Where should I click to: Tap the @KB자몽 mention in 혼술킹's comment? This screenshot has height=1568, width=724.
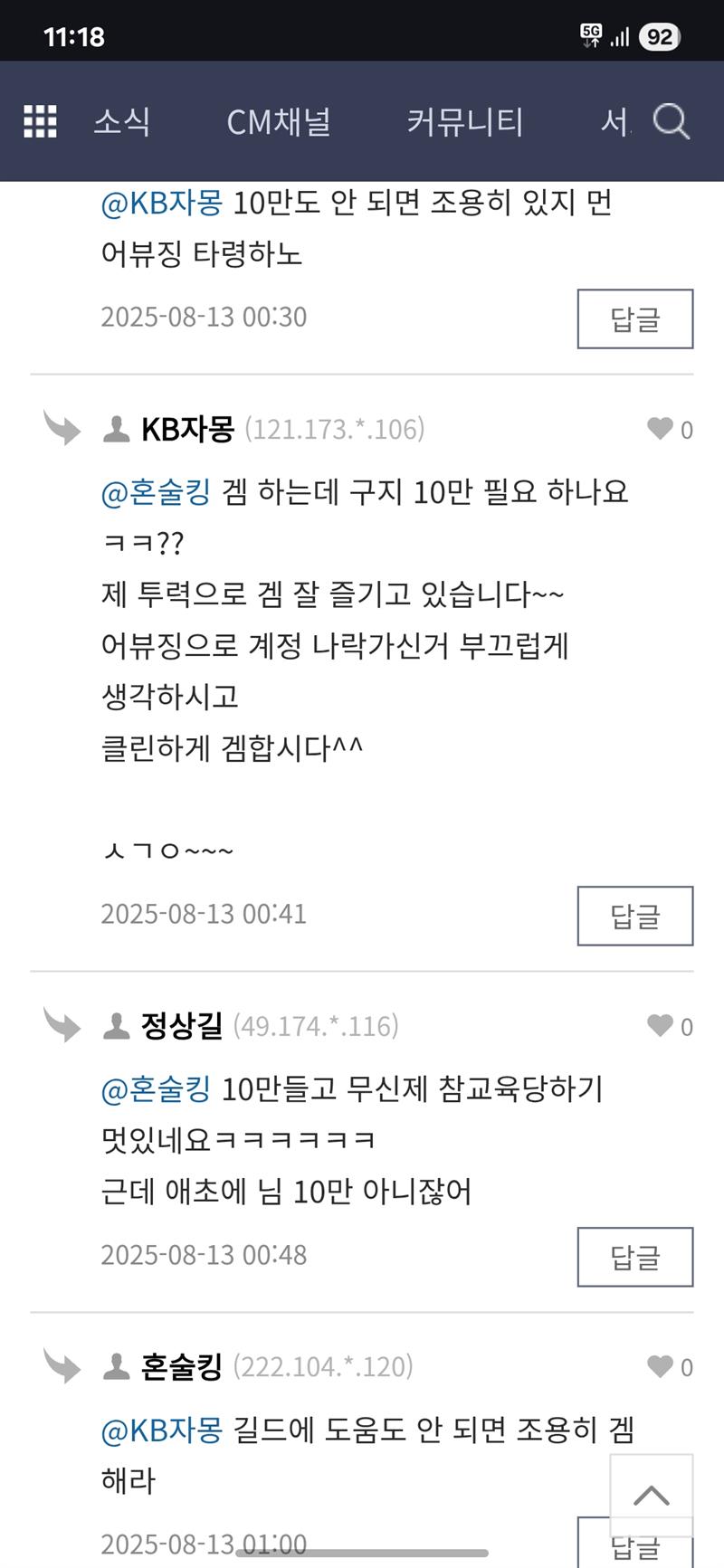161,1430
